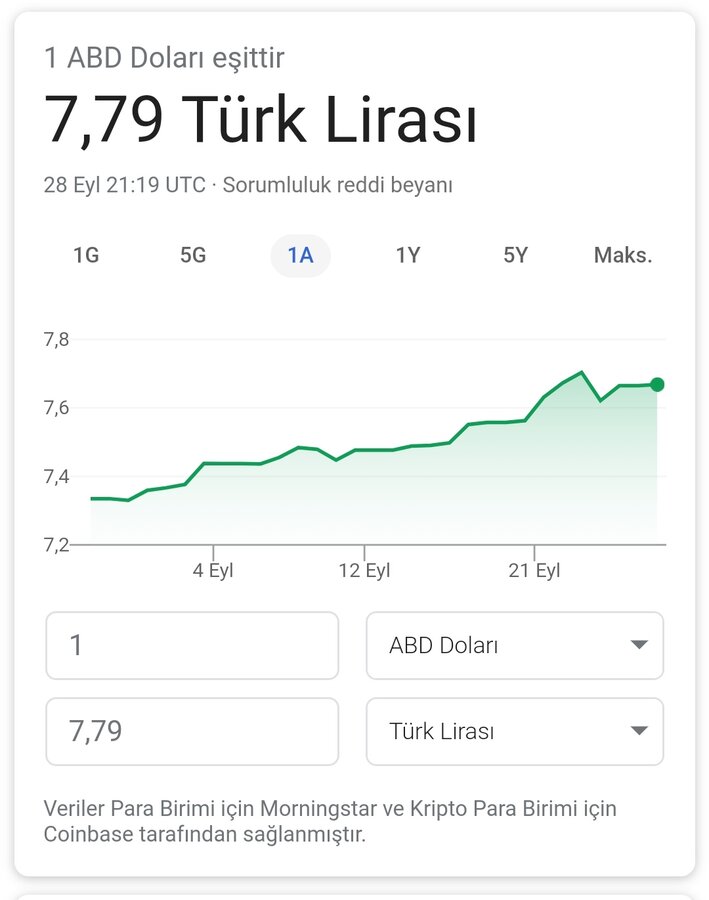Screen dimensions: 709x900
Task: Switch chart to 1G range
Action: [86, 255]
